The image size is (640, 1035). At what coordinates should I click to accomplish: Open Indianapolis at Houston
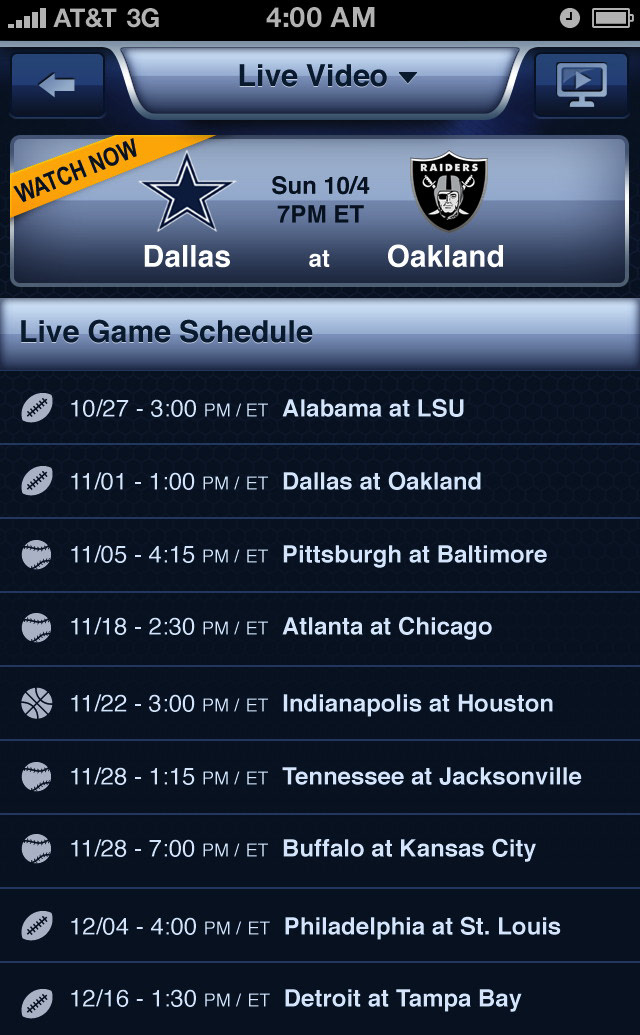click(320, 703)
